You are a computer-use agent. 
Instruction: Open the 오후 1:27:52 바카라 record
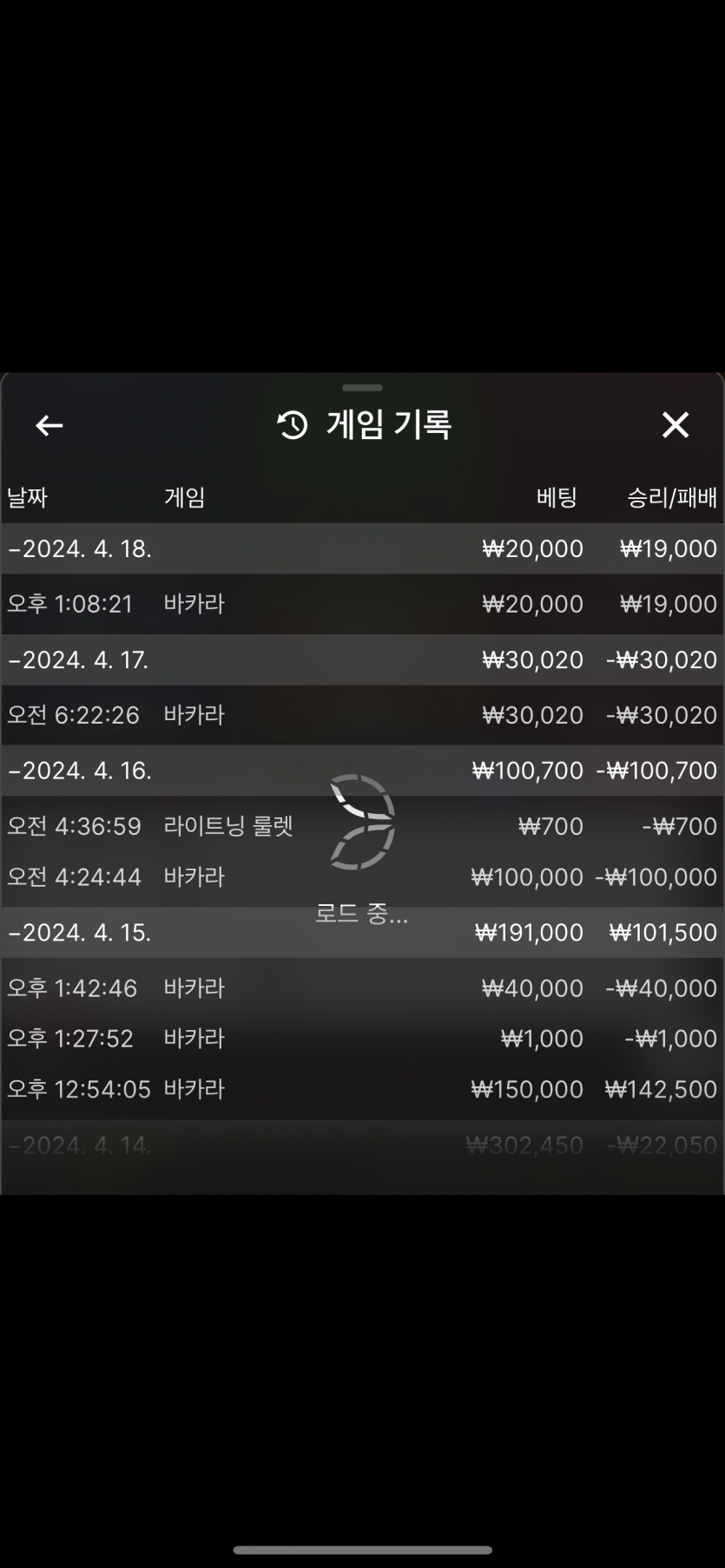click(x=362, y=1039)
